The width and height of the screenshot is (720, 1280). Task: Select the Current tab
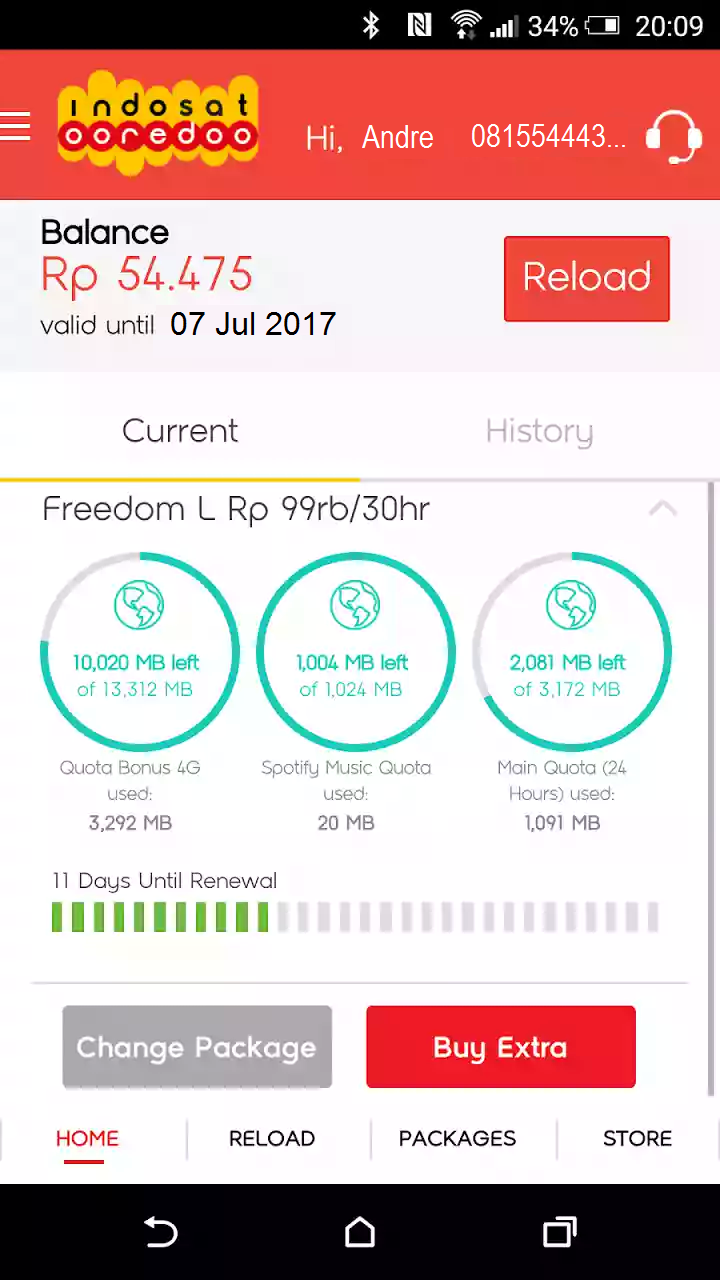tap(180, 431)
